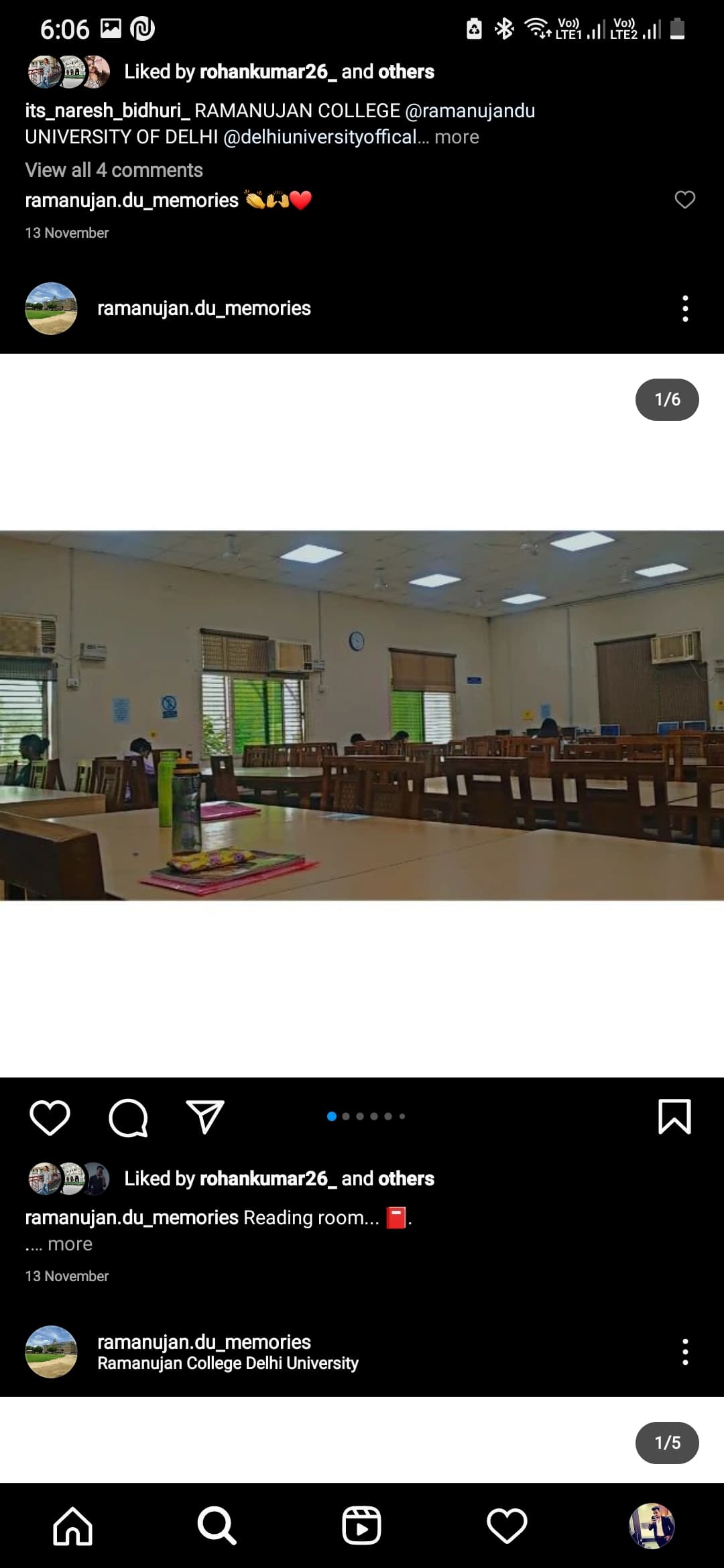Go to the Home feed tab
Screen dimensions: 724x1568
72,1526
